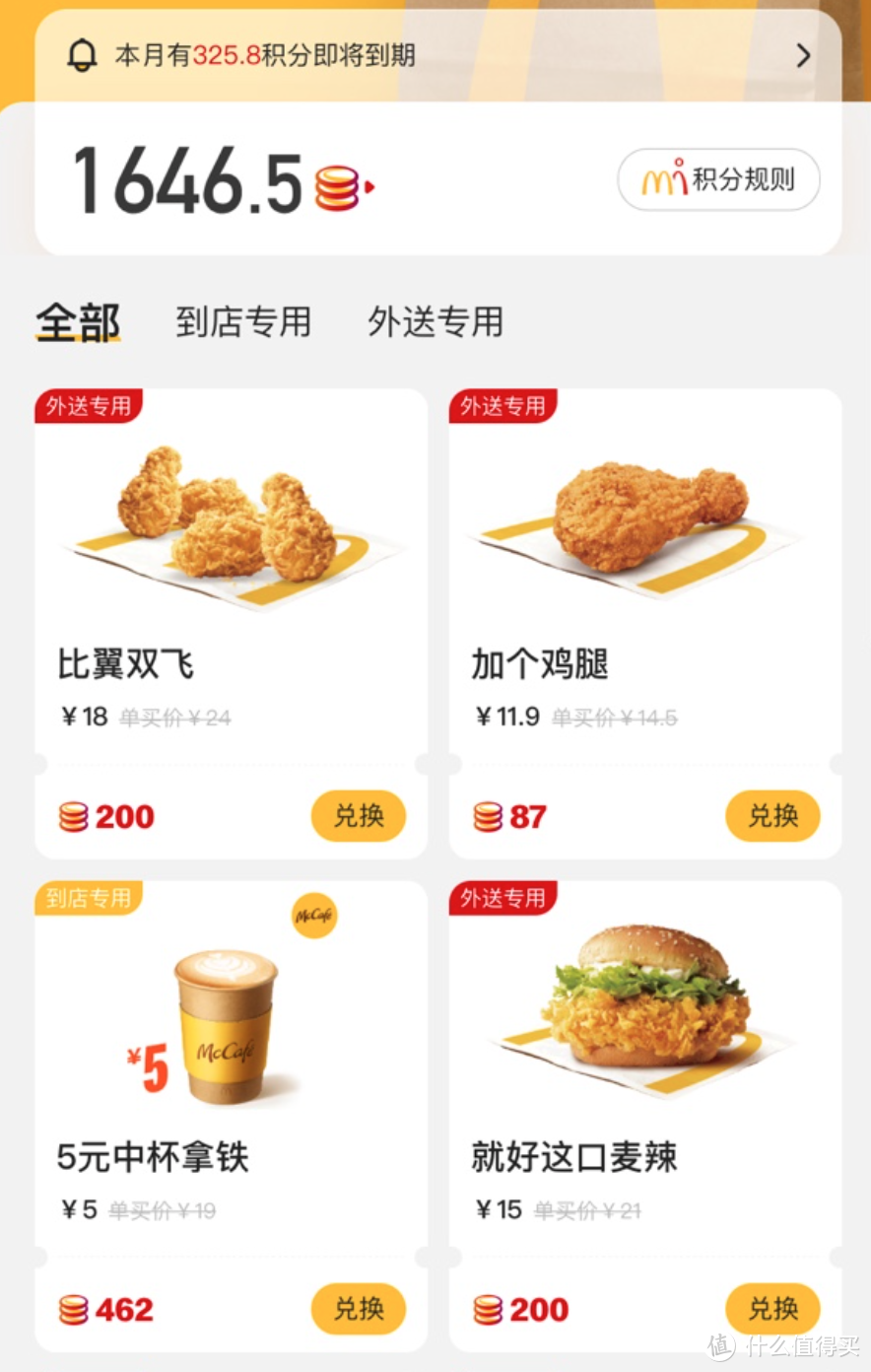
Task: Open the 积分规则 points rules button
Action: [718, 179]
